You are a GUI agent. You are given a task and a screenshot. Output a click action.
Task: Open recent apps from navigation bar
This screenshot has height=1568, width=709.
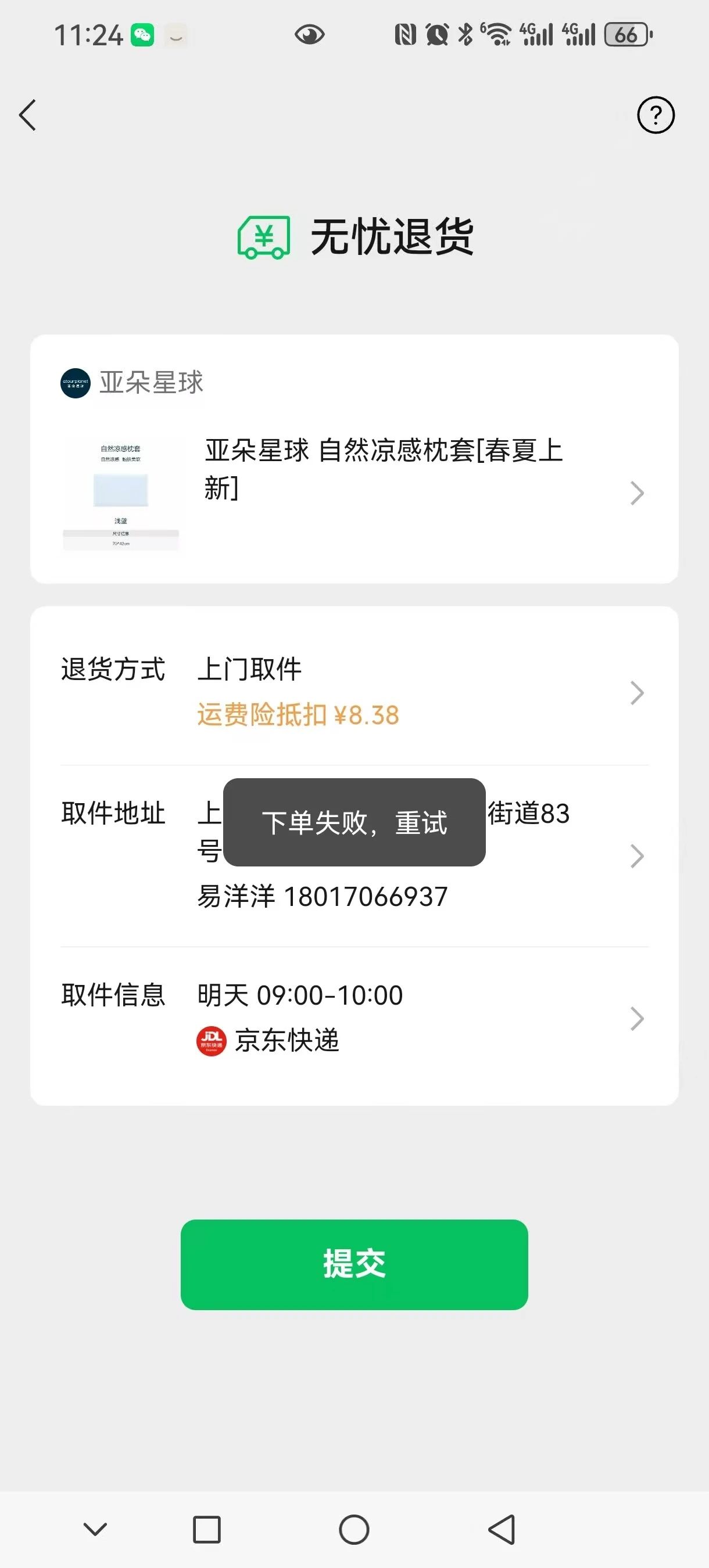206,1530
